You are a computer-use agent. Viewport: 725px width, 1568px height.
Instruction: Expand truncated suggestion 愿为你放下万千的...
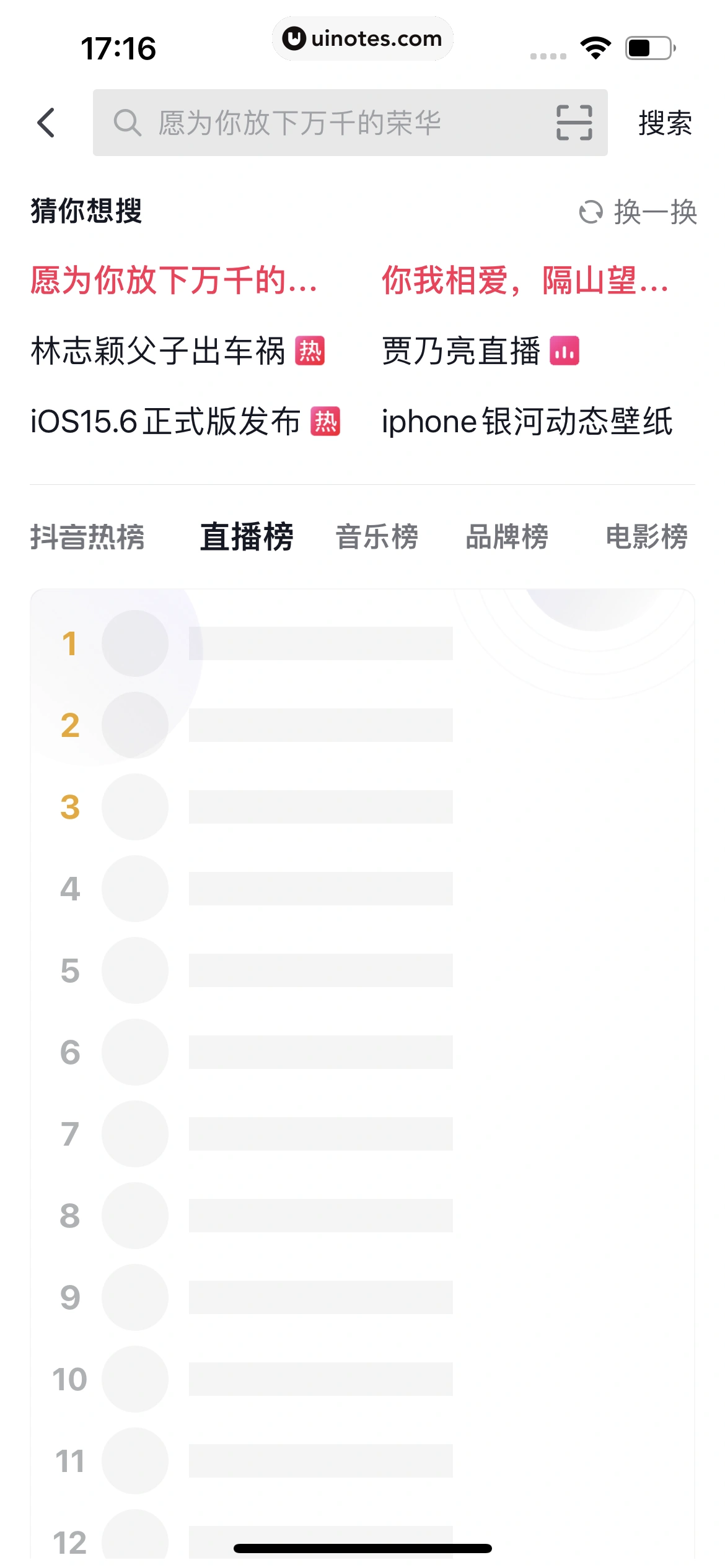tap(174, 282)
